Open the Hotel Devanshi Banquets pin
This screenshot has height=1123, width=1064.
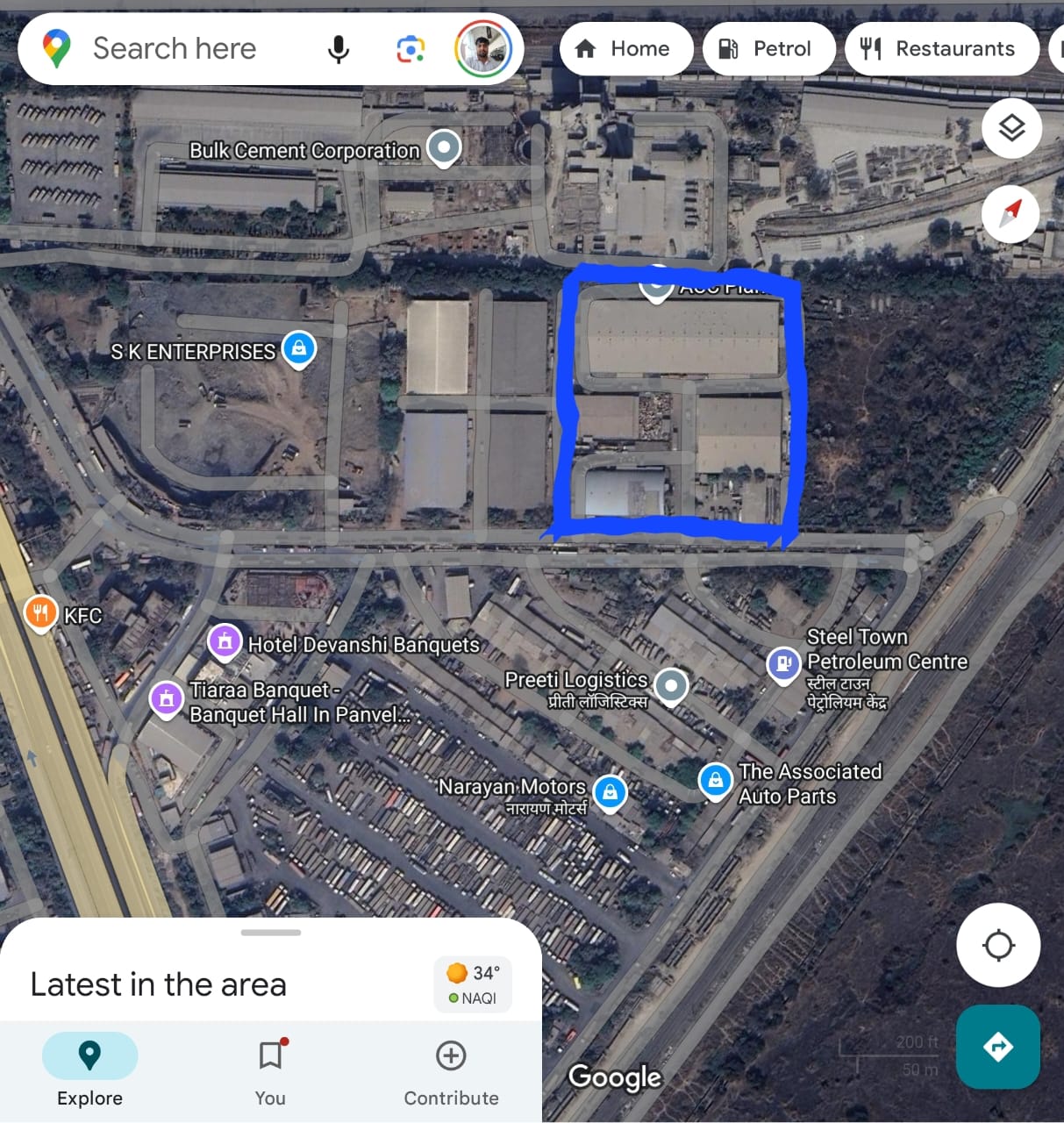[x=225, y=642]
